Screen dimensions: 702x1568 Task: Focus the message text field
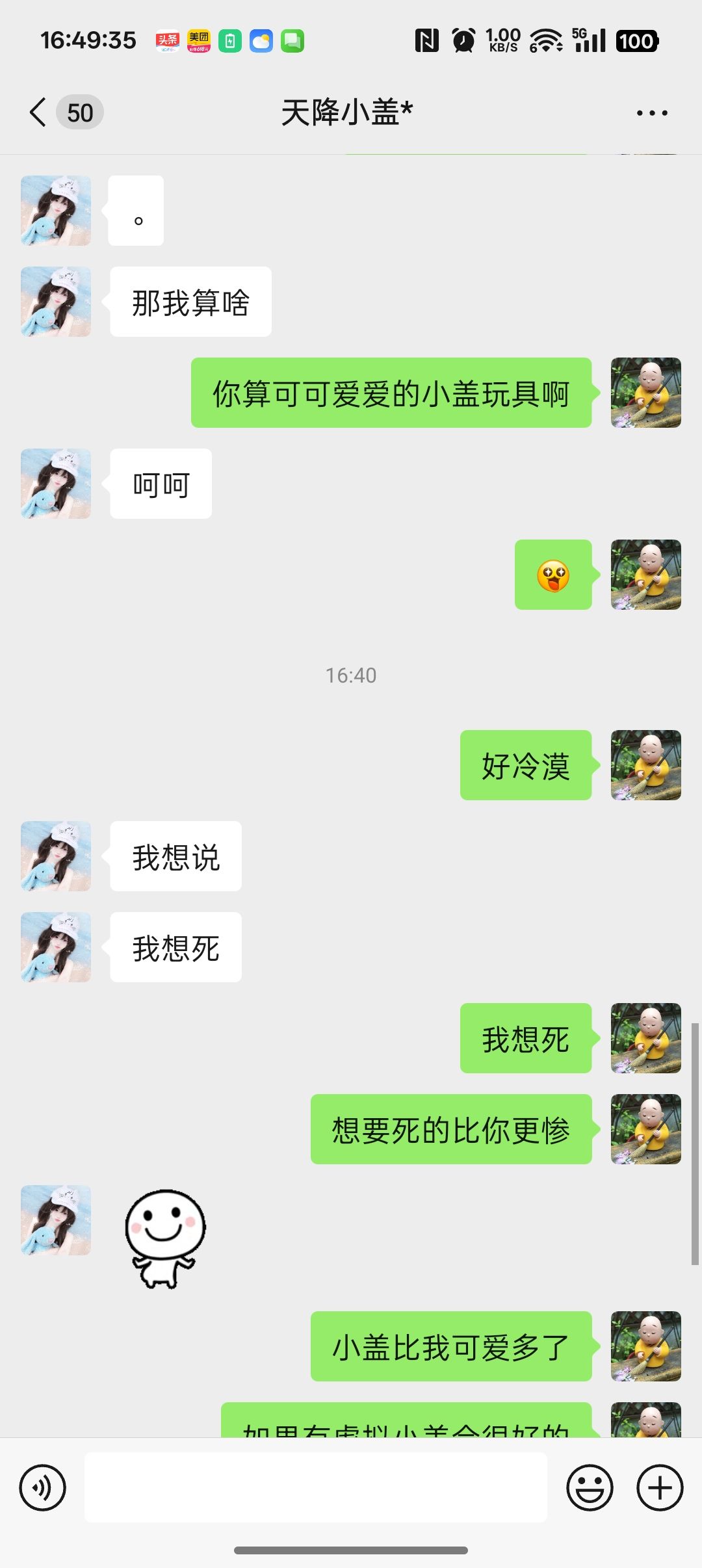316,1487
